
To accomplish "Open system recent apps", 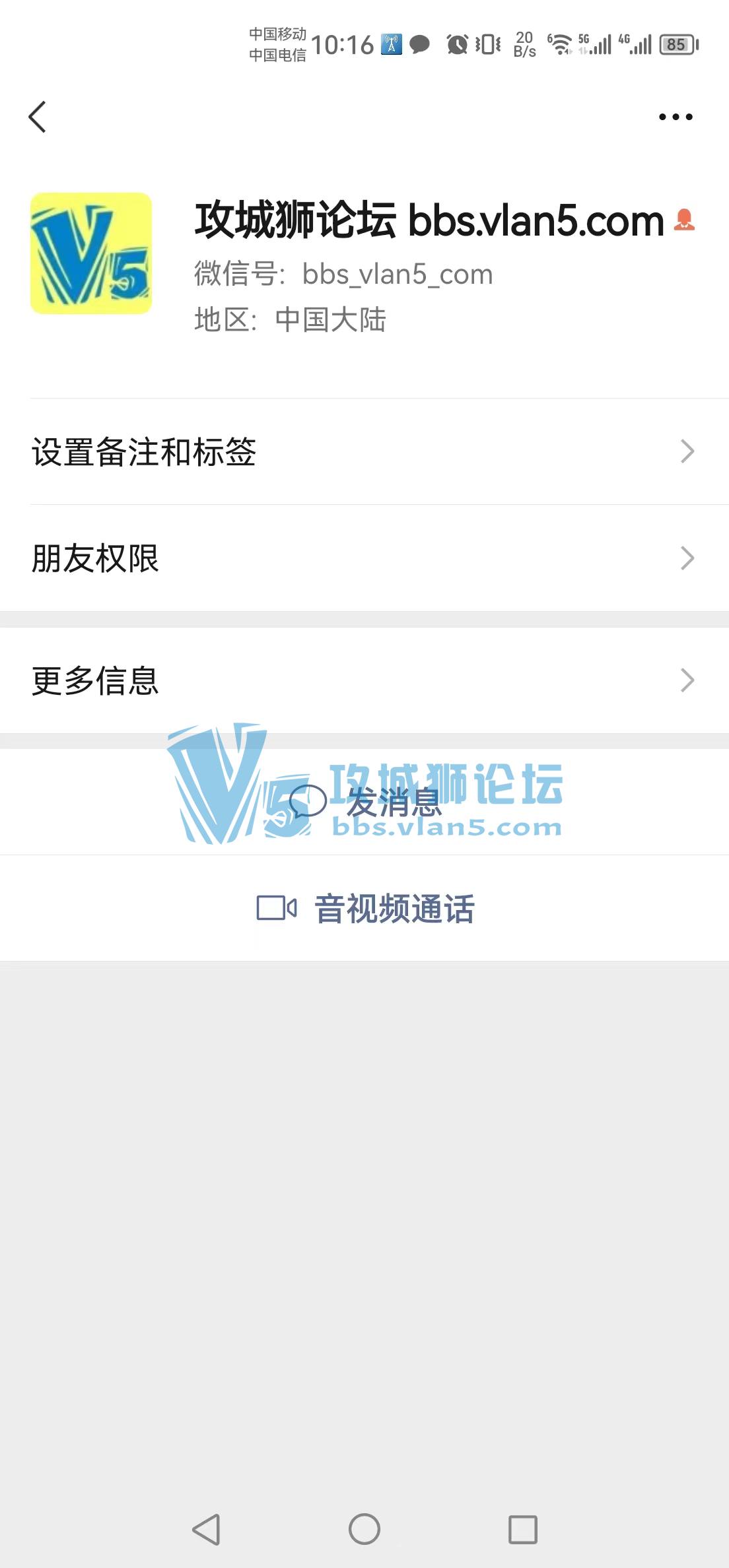I will 522,1529.
